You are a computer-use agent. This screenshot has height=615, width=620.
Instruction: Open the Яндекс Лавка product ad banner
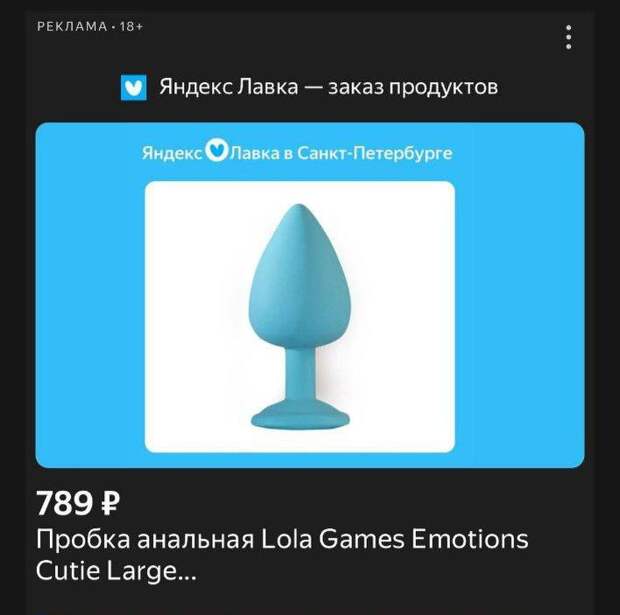[x=310, y=295]
